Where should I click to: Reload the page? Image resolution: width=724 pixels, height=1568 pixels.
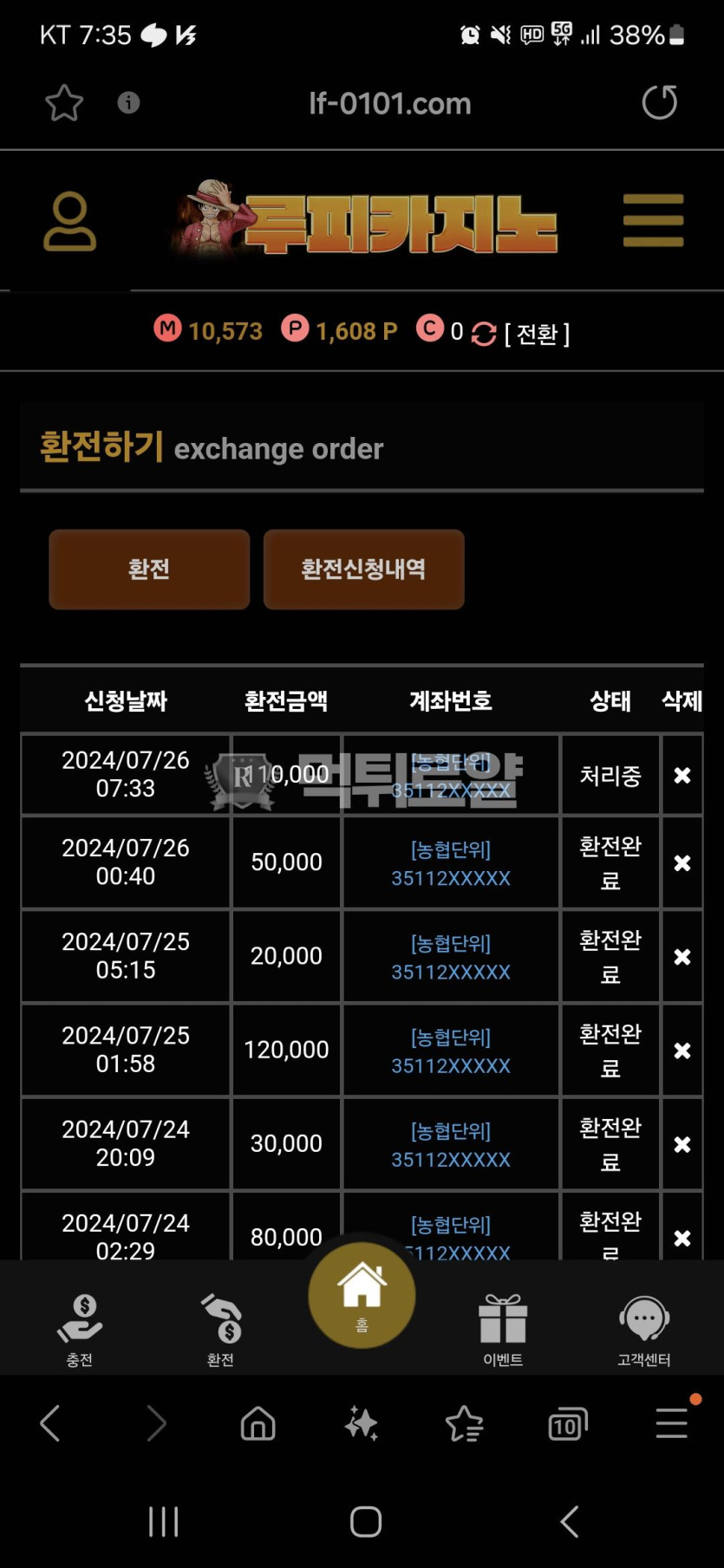659,102
